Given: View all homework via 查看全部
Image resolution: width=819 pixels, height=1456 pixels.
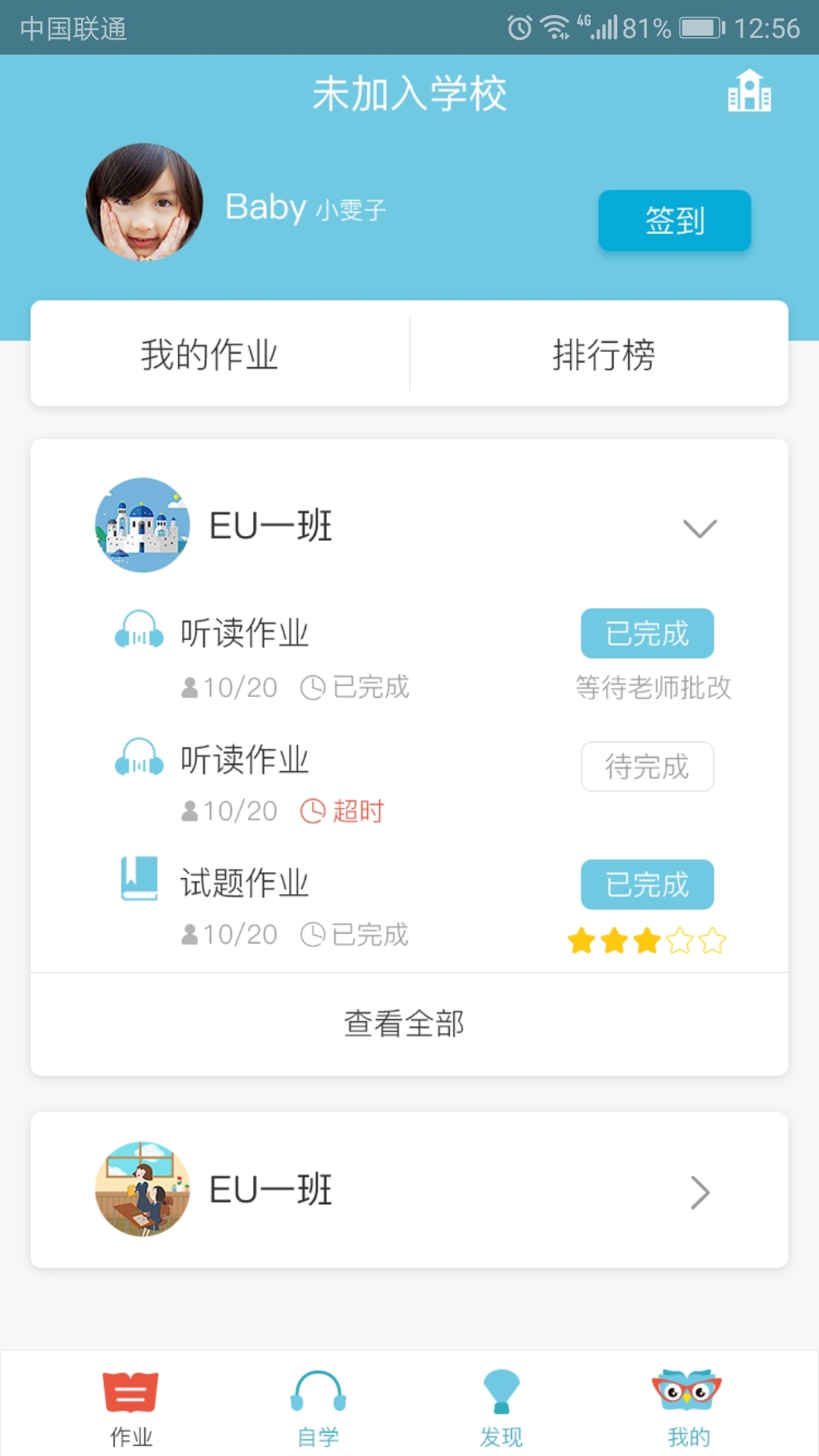Looking at the screenshot, I should point(404,1024).
